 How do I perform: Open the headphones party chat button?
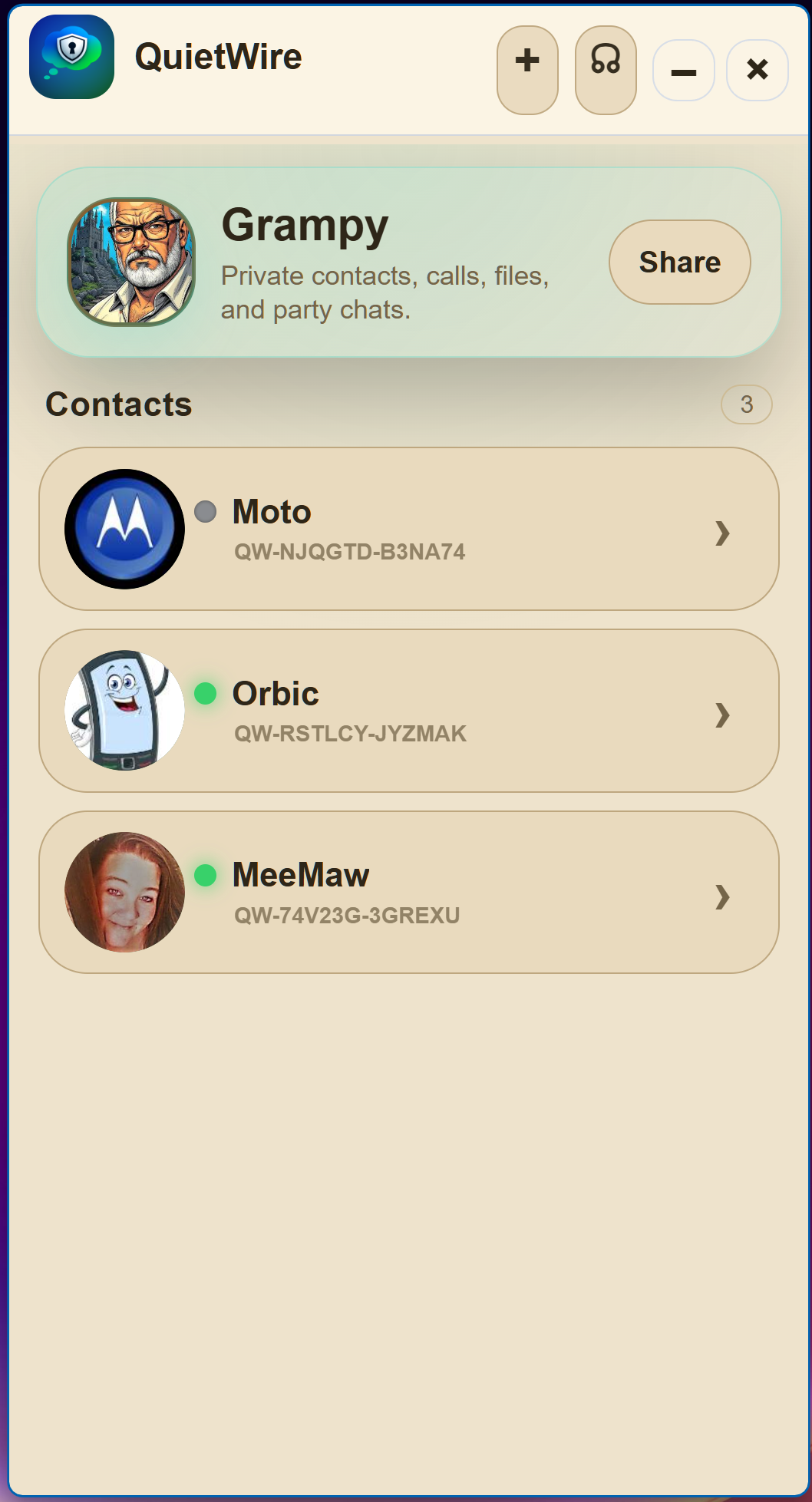point(606,70)
